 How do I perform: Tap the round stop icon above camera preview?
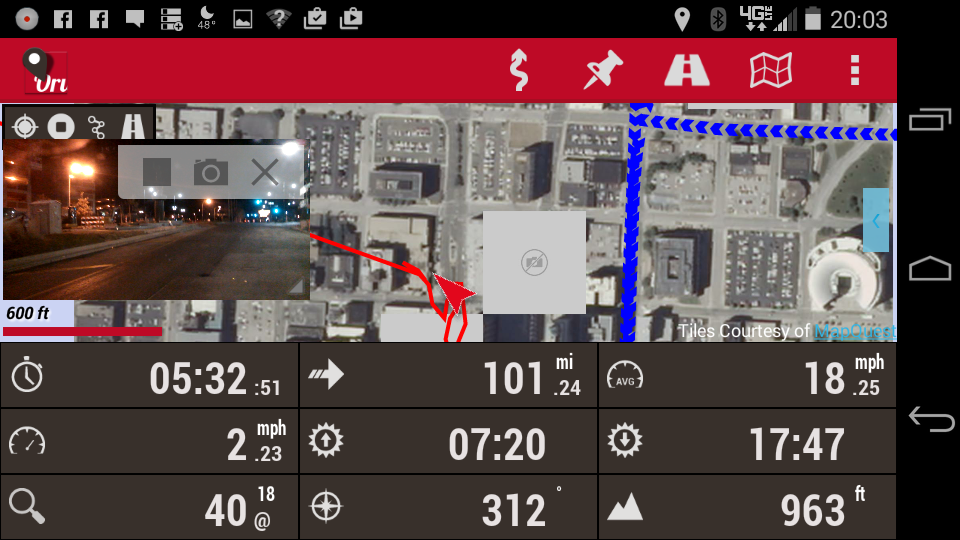(x=62, y=126)
